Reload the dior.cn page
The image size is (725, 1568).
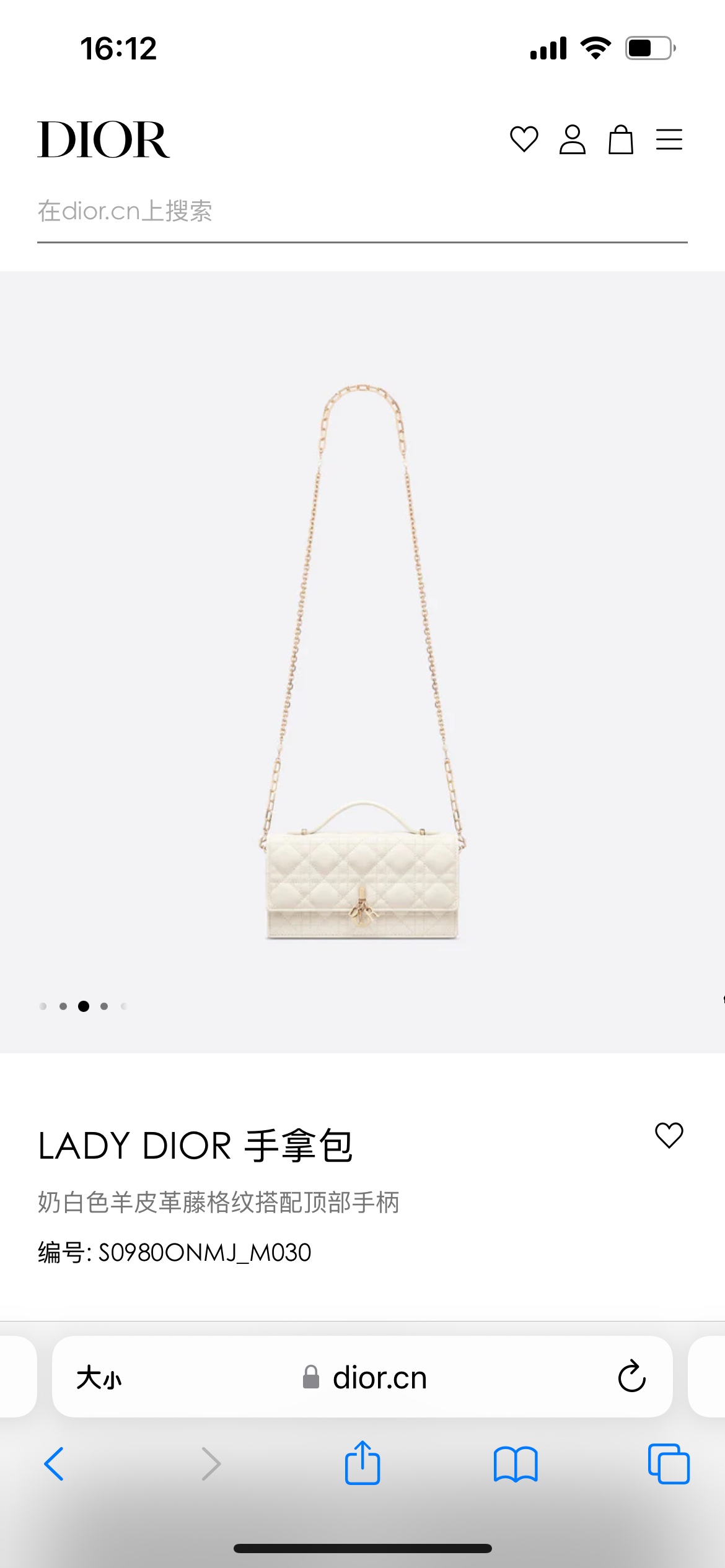pos(631,1377)
